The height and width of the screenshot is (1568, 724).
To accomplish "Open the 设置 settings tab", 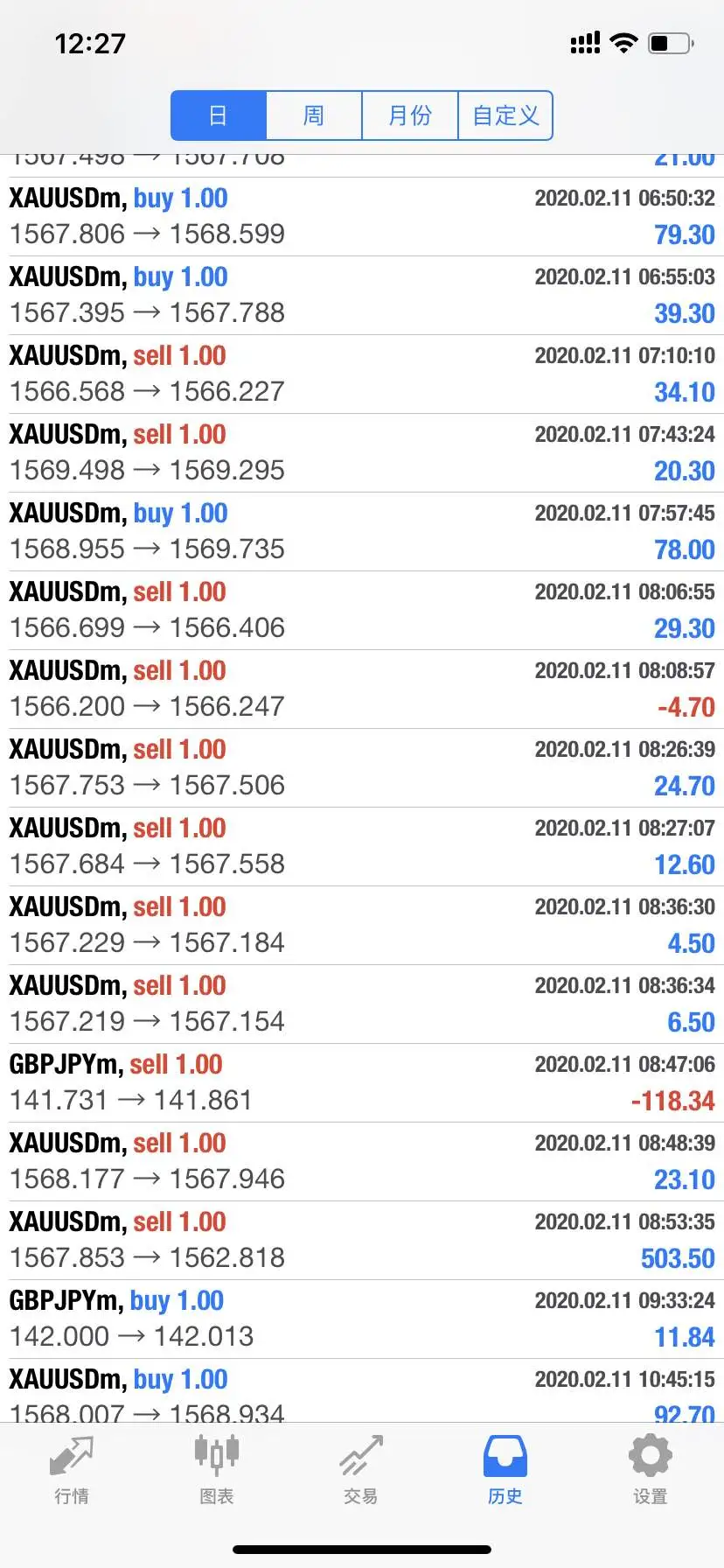I will click(651, 1470).
